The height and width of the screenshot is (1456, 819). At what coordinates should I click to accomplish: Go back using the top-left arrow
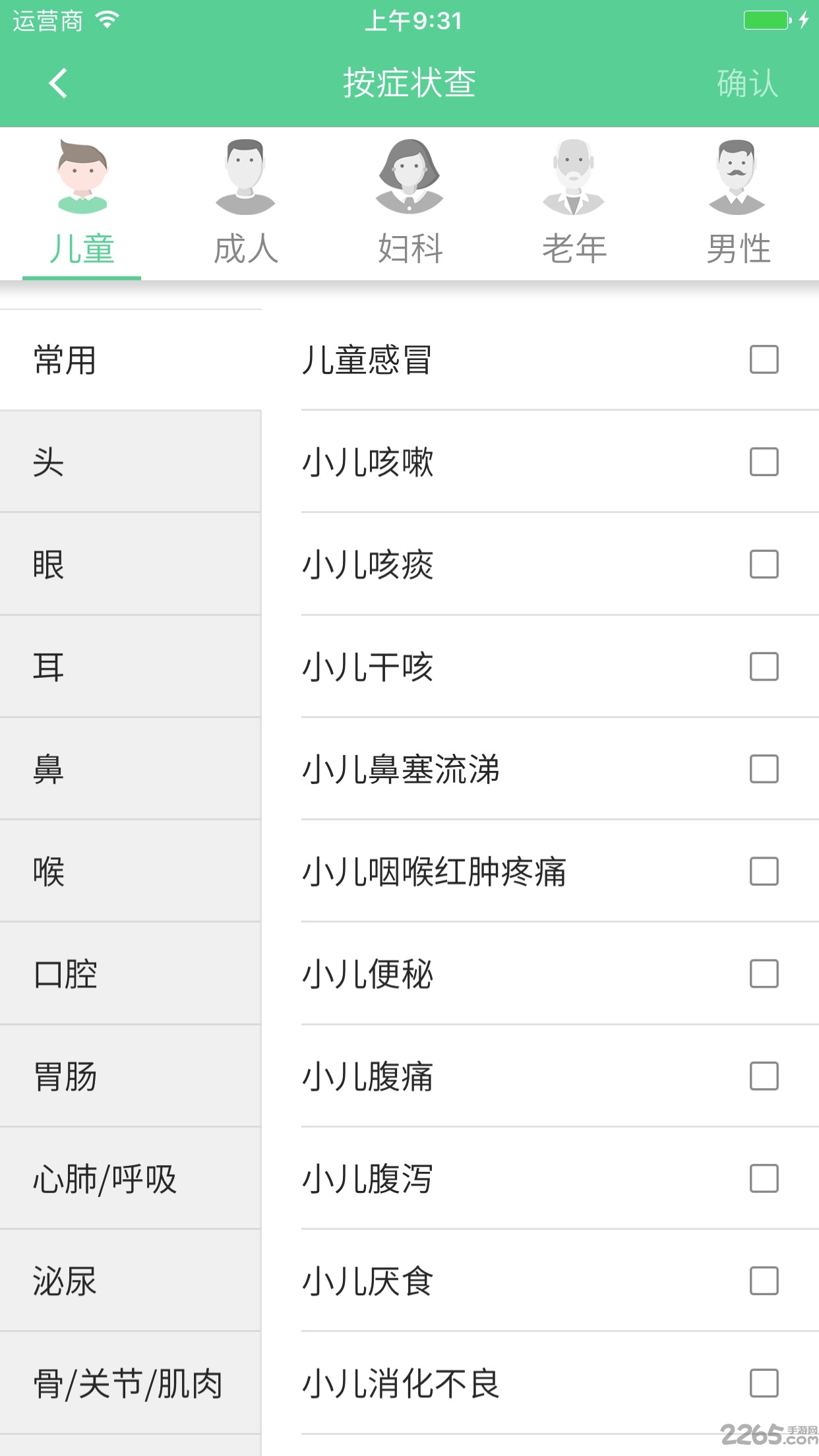click(x=58, y=83)
